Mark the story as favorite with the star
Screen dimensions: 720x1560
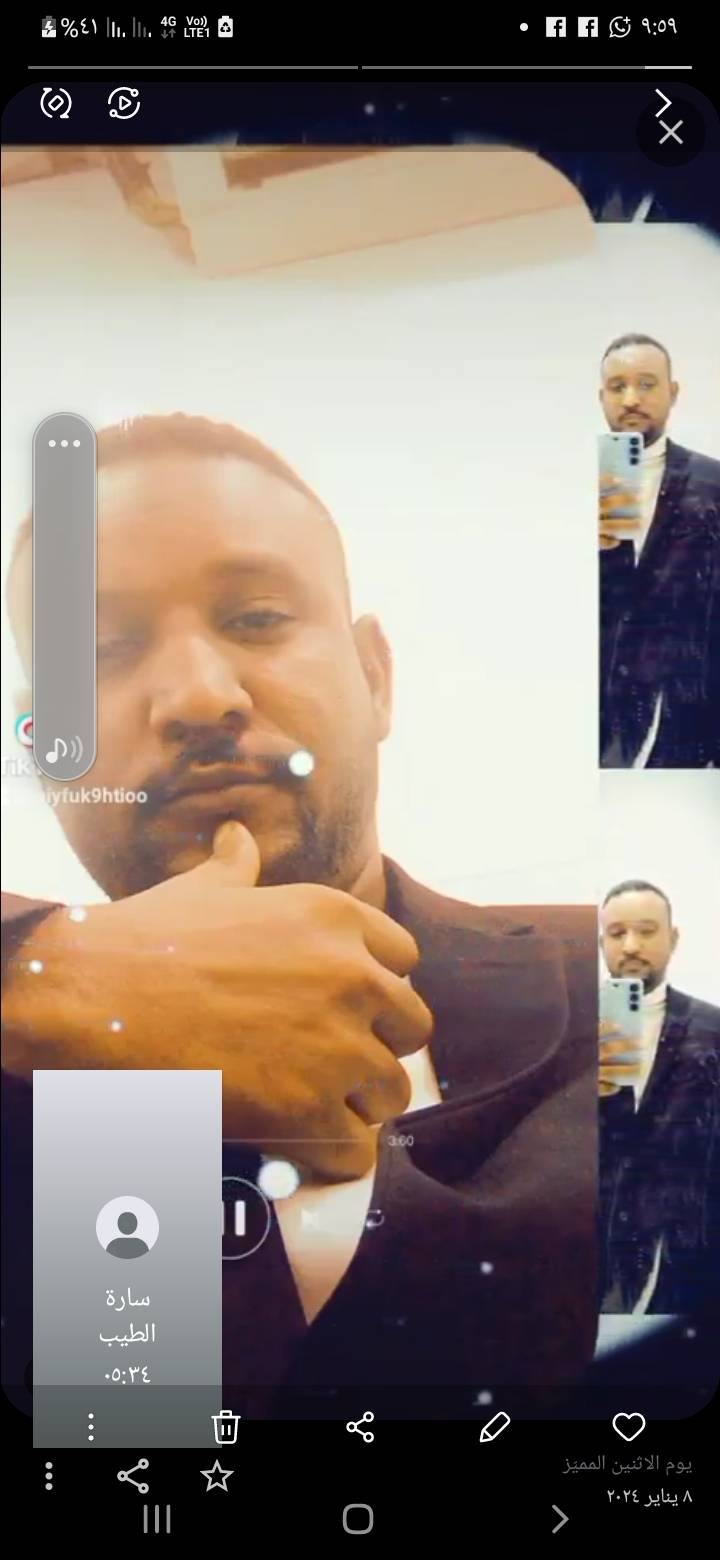[x=217, y=1476]
